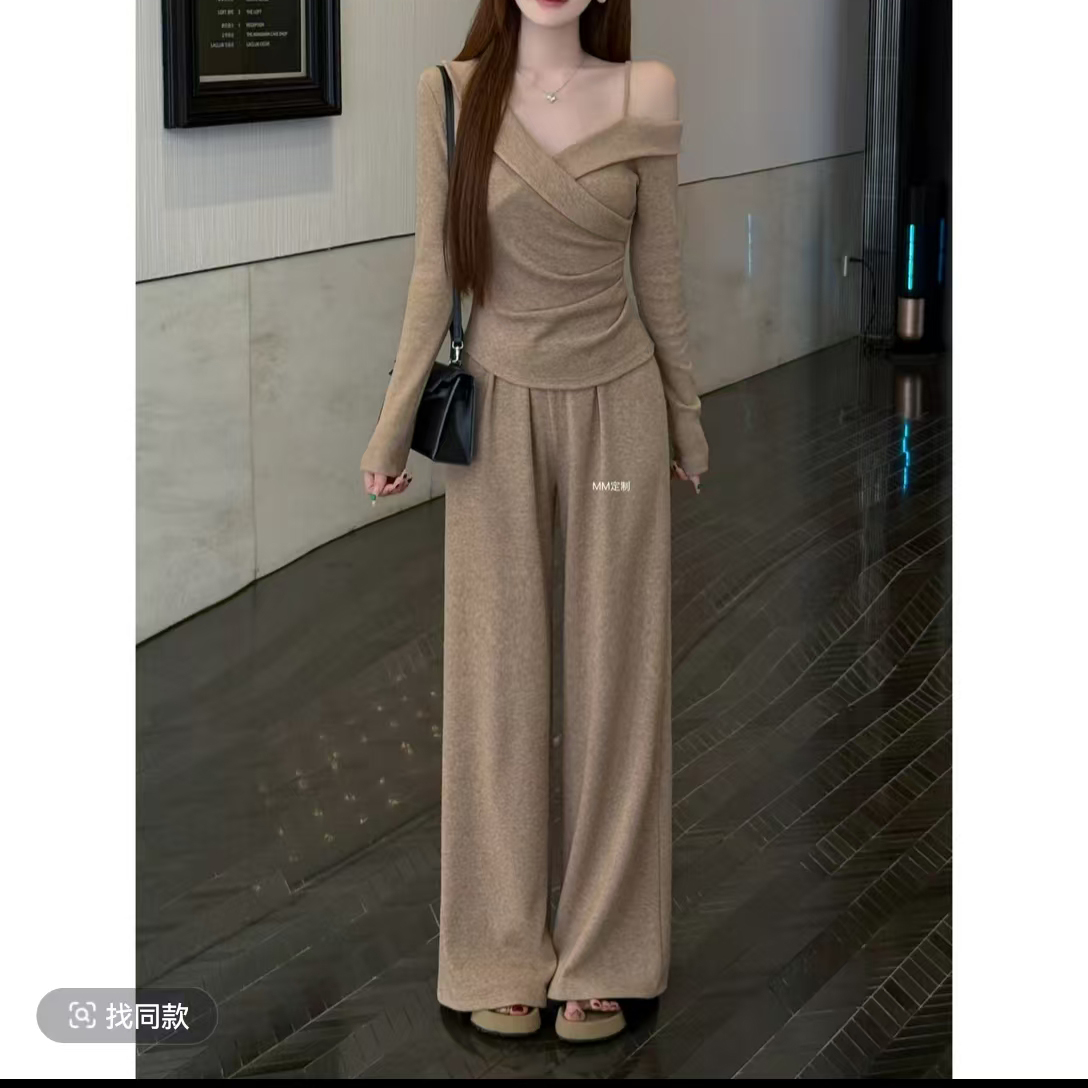Tap the 找同款 find-similar button
Image resolution: width=1088 pixels, height=1088 pixels.
click(x=128, y=1016)
